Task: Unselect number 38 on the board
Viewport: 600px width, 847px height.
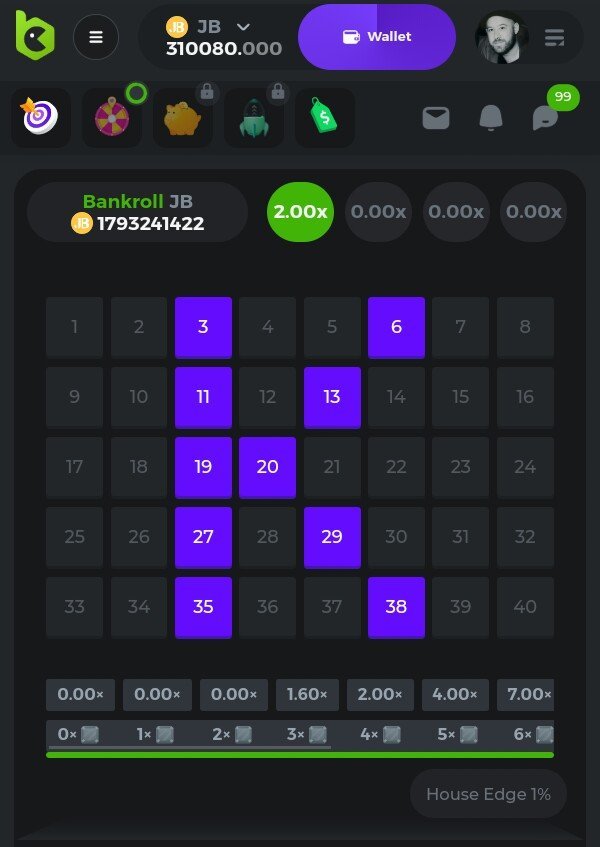Action: click(396, 607)
